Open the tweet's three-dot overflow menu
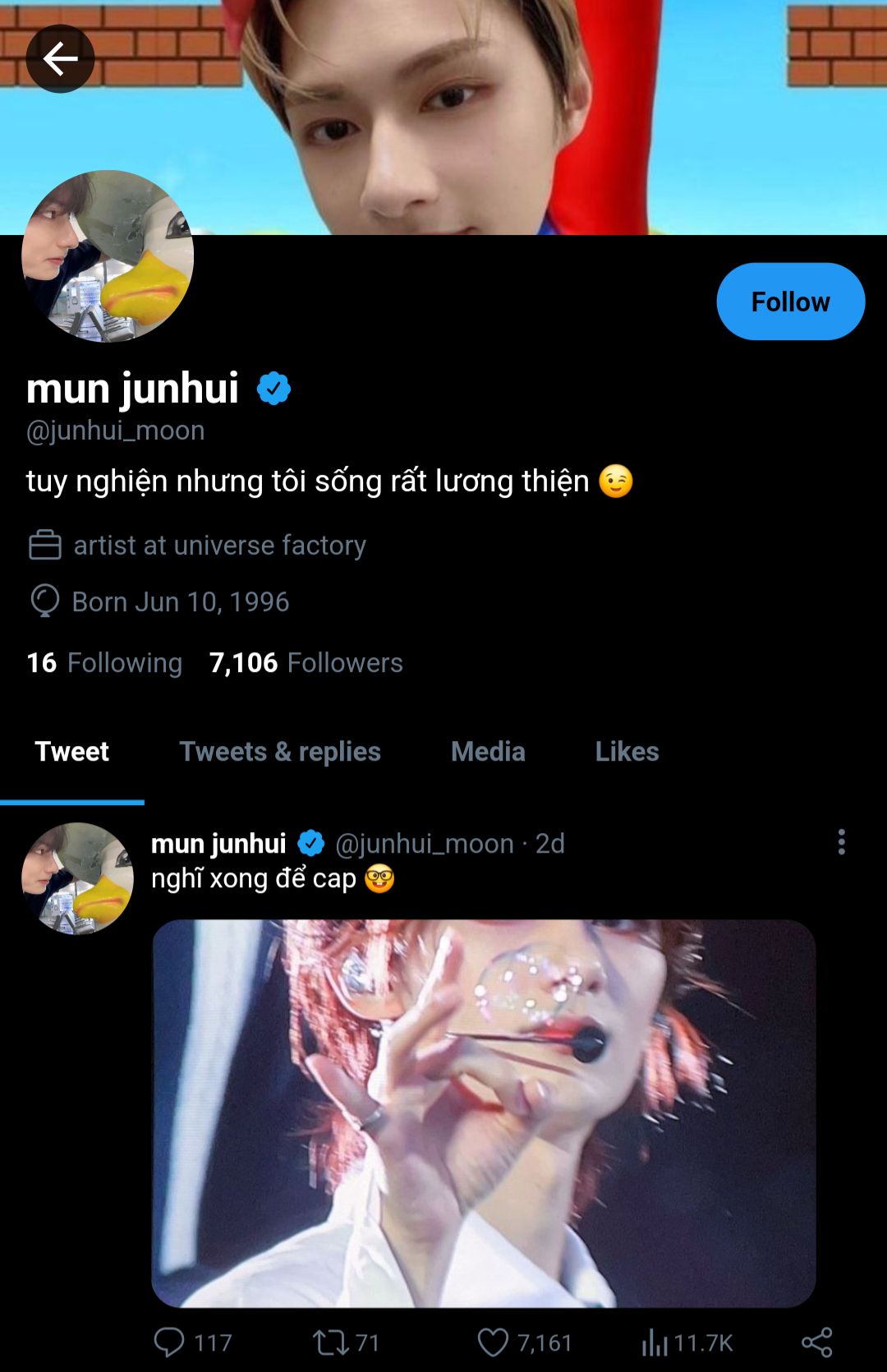Image resolution: width=887 pixels, height=1372 pixels. pos(841,842)
